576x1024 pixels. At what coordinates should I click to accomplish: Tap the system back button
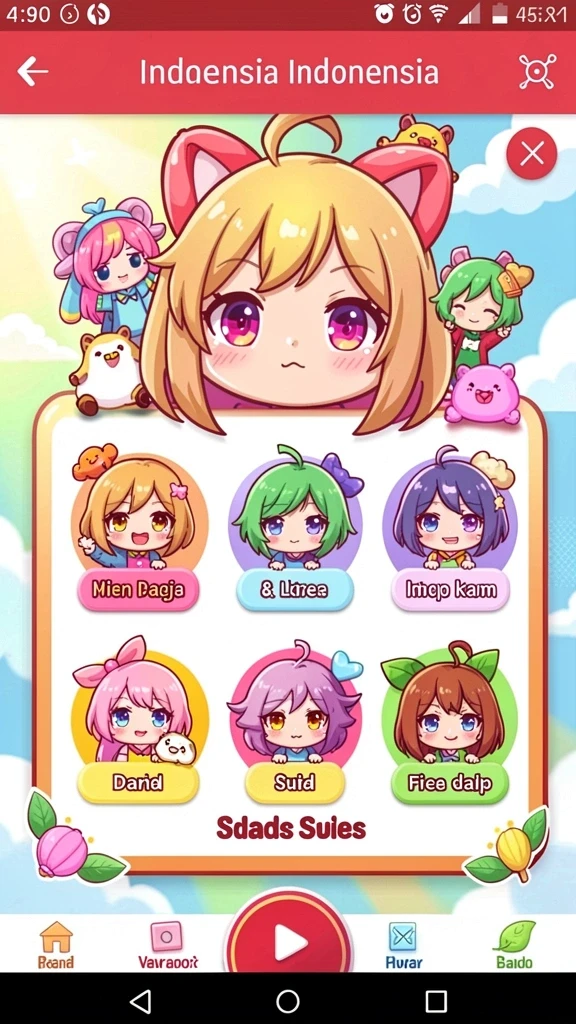click(140, 1000)
